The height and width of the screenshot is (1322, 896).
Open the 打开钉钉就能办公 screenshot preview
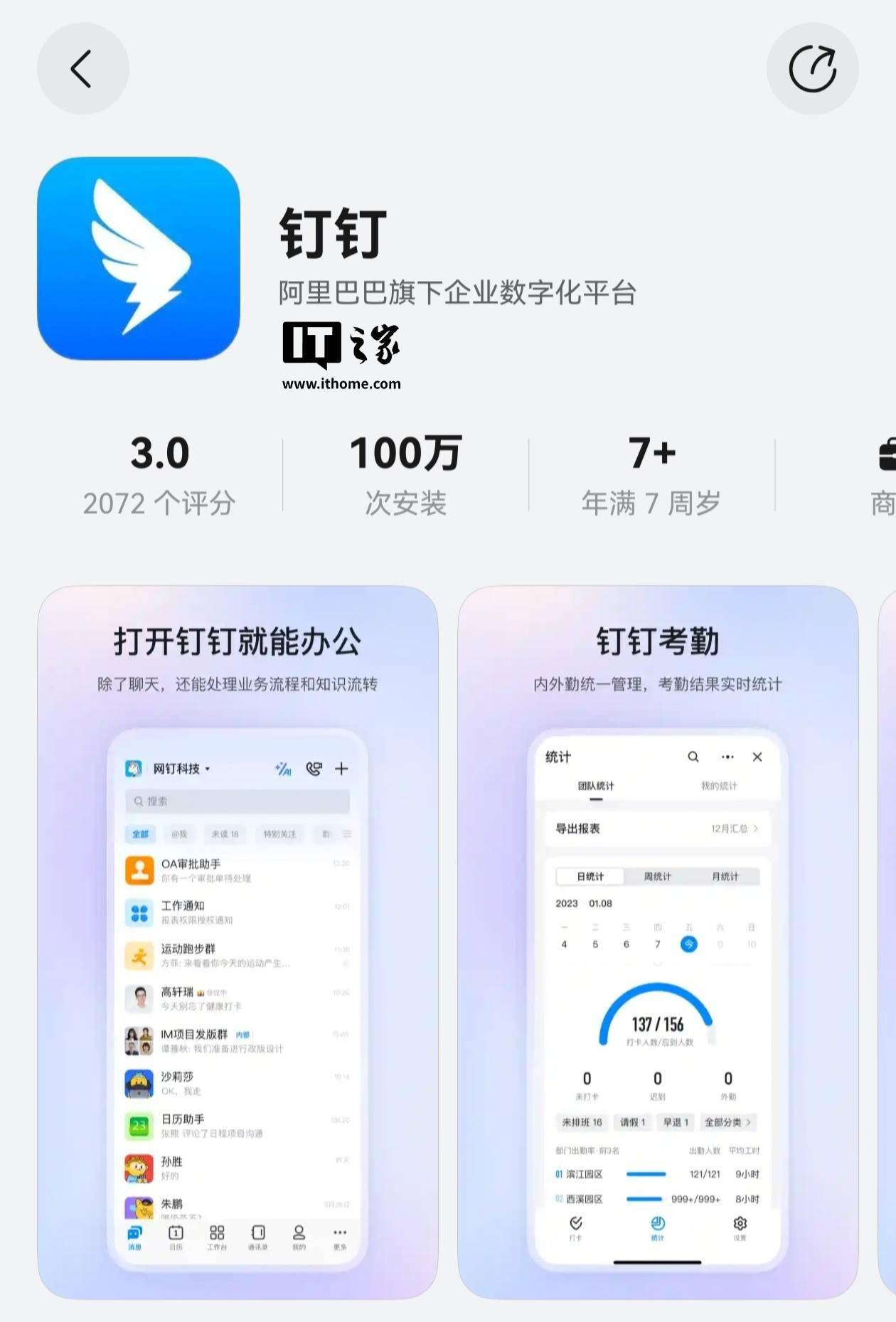coord(238,942)
